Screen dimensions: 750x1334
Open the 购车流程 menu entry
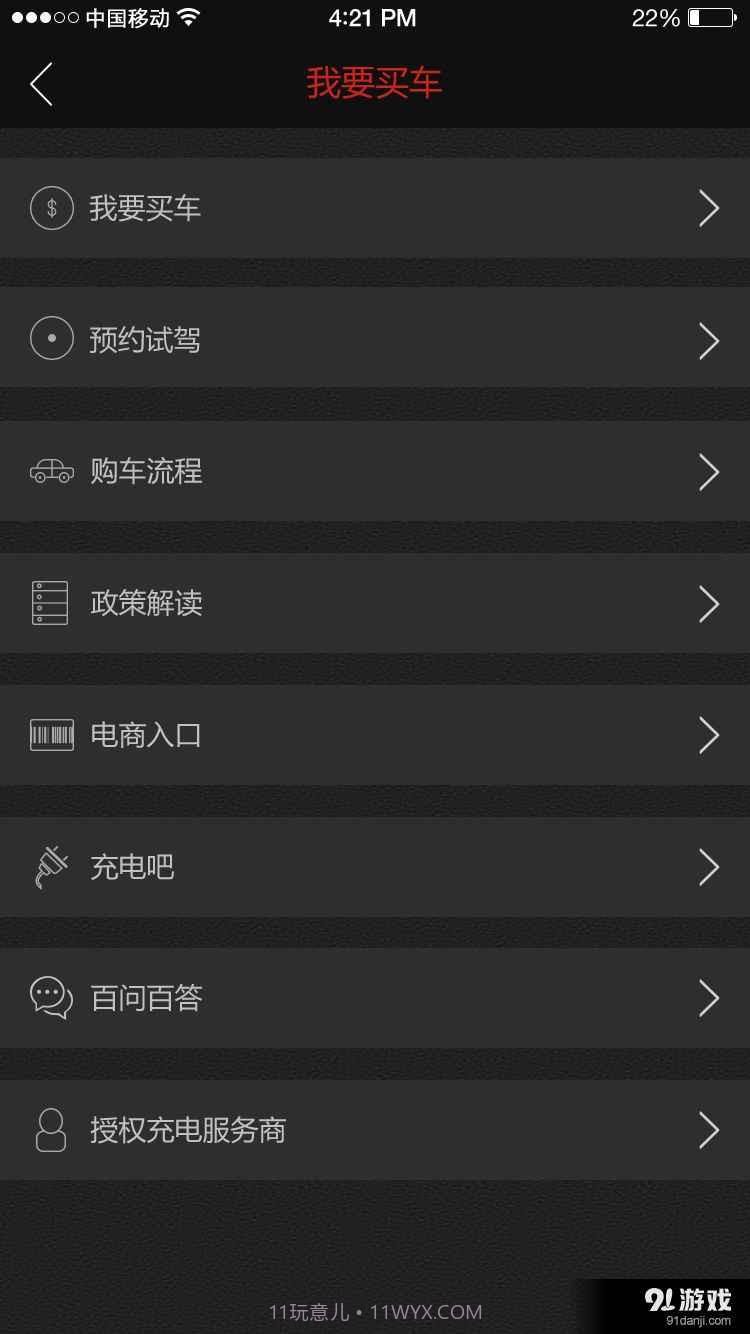click(375, 471)
